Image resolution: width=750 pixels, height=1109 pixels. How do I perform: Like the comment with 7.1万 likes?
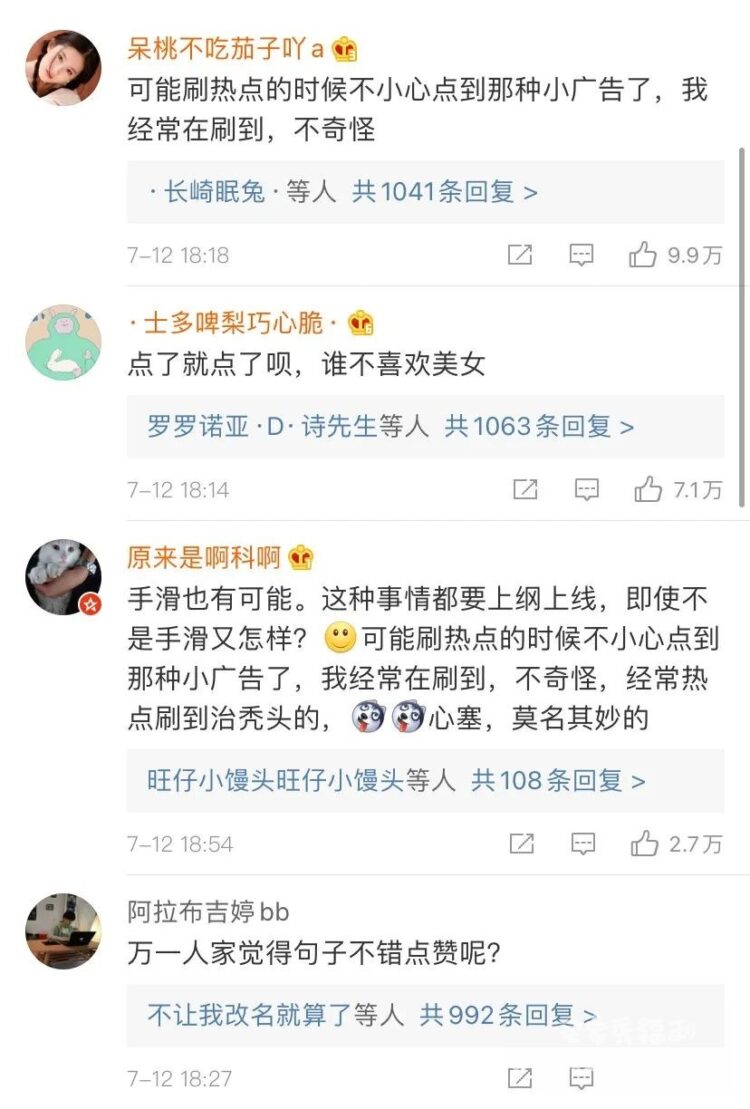[x=648, y=490]
